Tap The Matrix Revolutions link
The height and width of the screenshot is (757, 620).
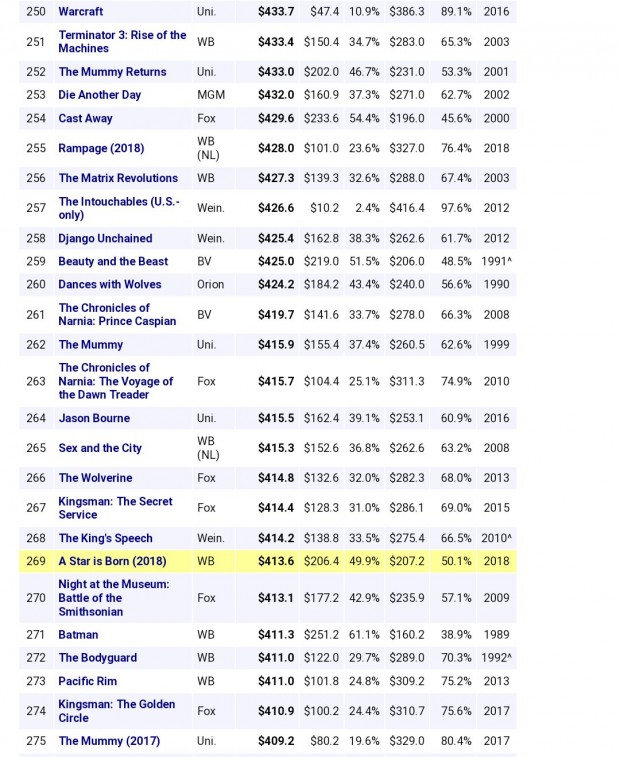pyautogui.click(x=118, y=178)
